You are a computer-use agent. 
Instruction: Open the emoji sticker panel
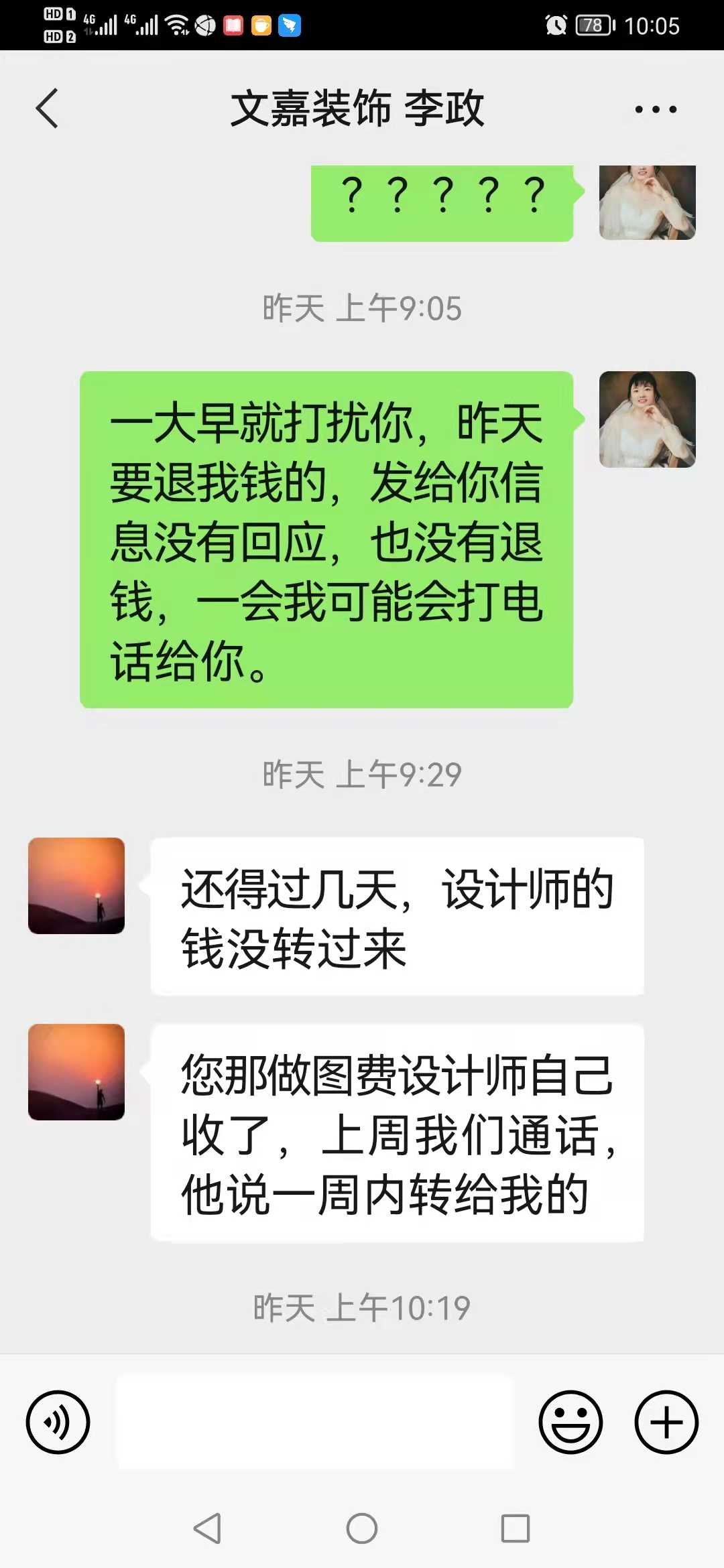570,1422
